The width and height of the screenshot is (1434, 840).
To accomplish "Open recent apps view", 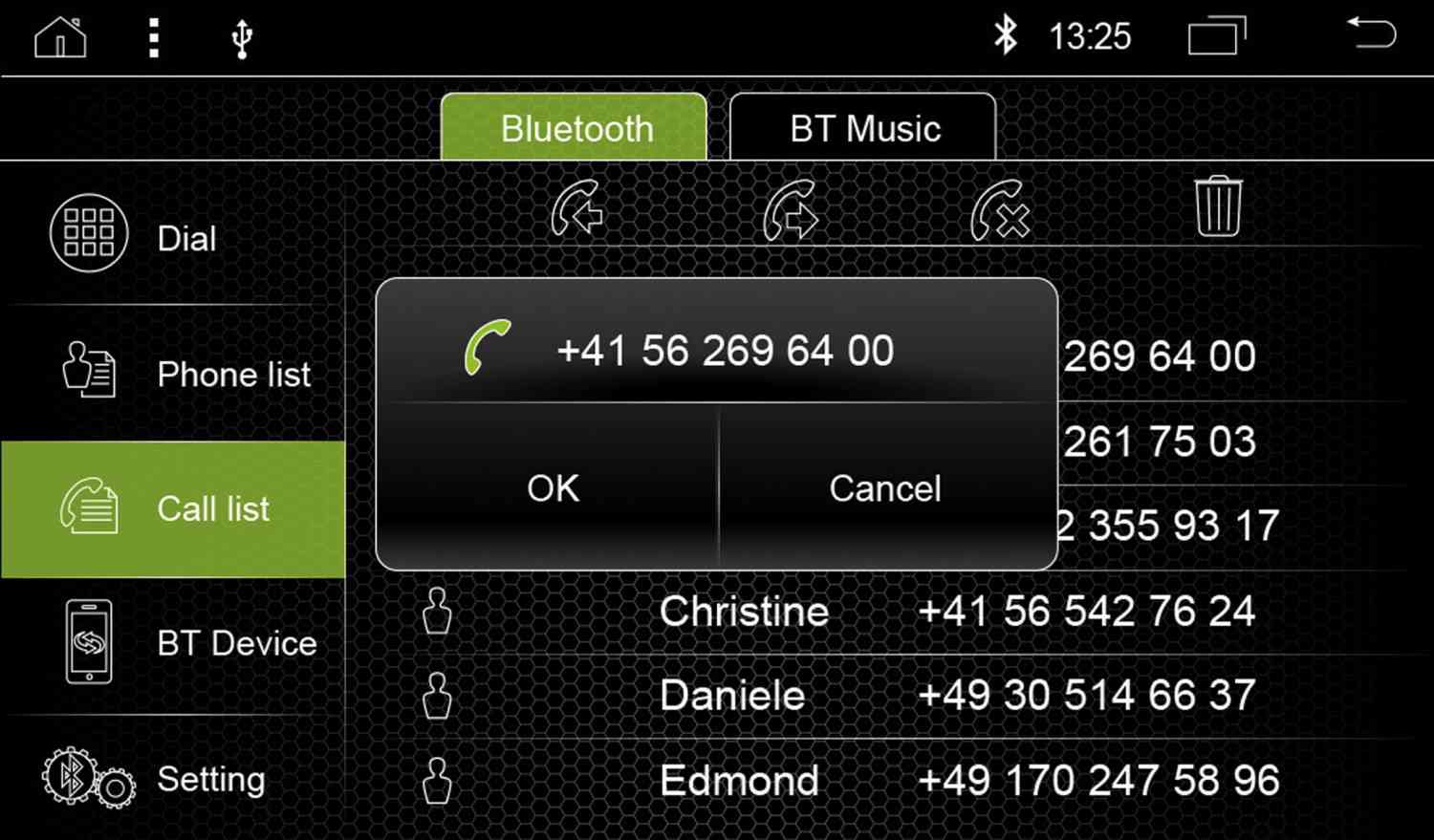I will [x=1217, y=37].
